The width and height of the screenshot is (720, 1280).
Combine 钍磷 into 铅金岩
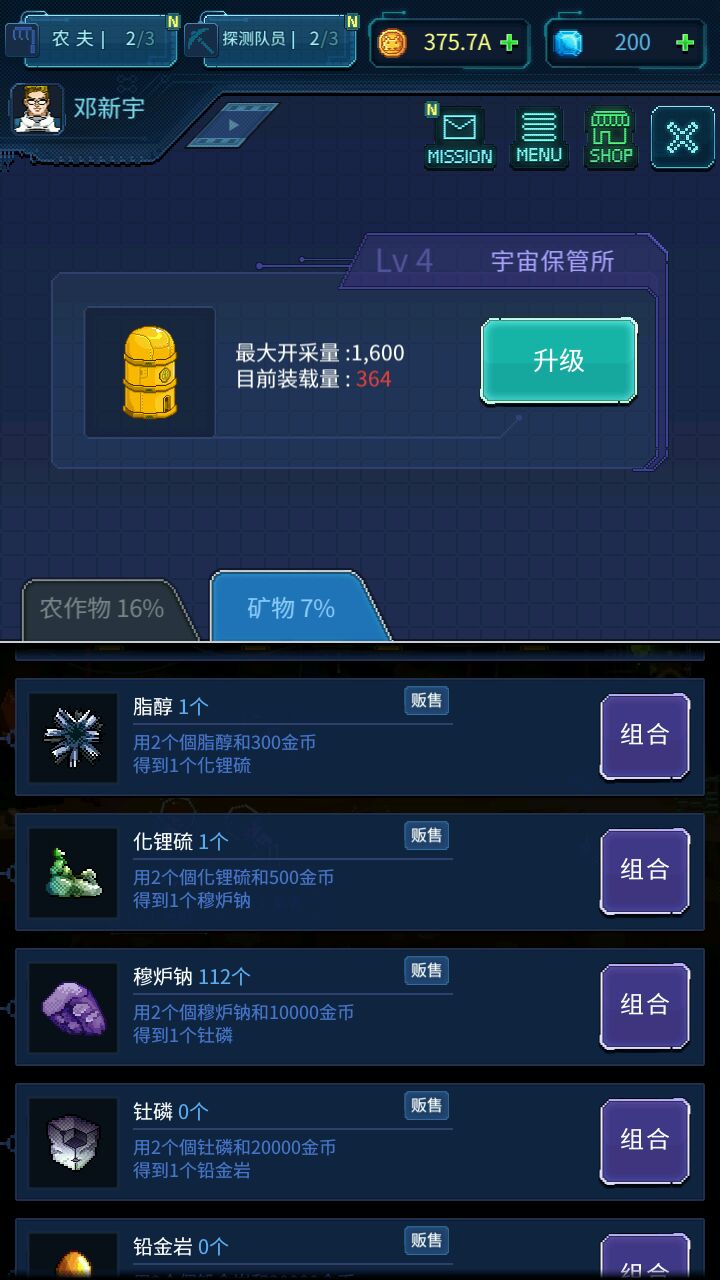pos(644,1140)
